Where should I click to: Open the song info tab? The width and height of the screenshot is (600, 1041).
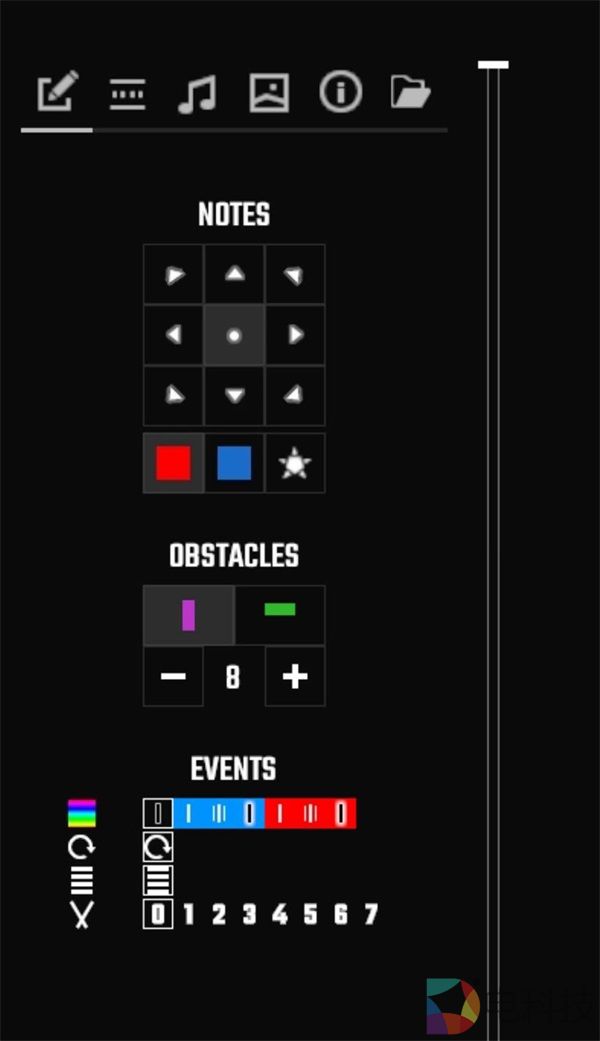(x=340, y=93)
